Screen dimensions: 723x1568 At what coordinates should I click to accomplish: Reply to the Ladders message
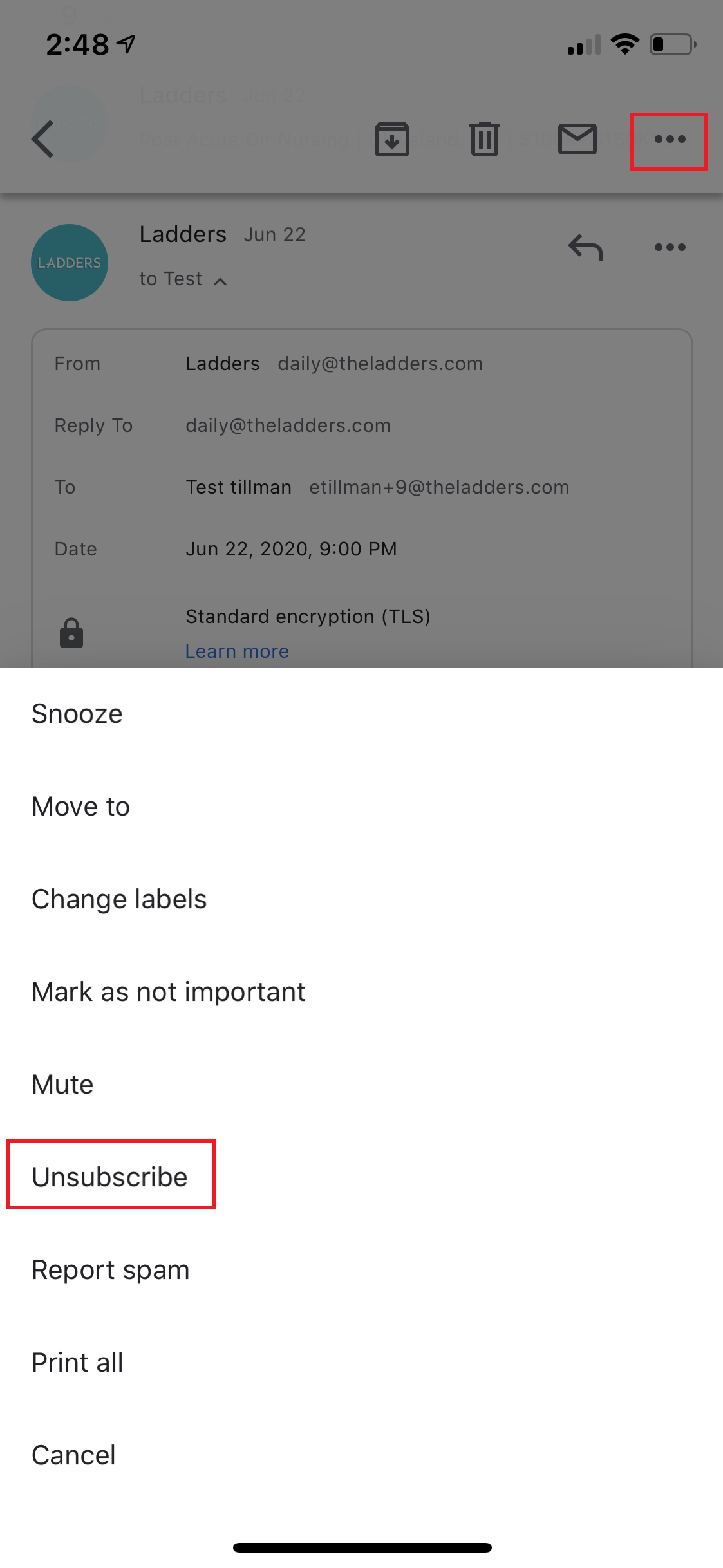pyautogui.click(x=585, y=247)
